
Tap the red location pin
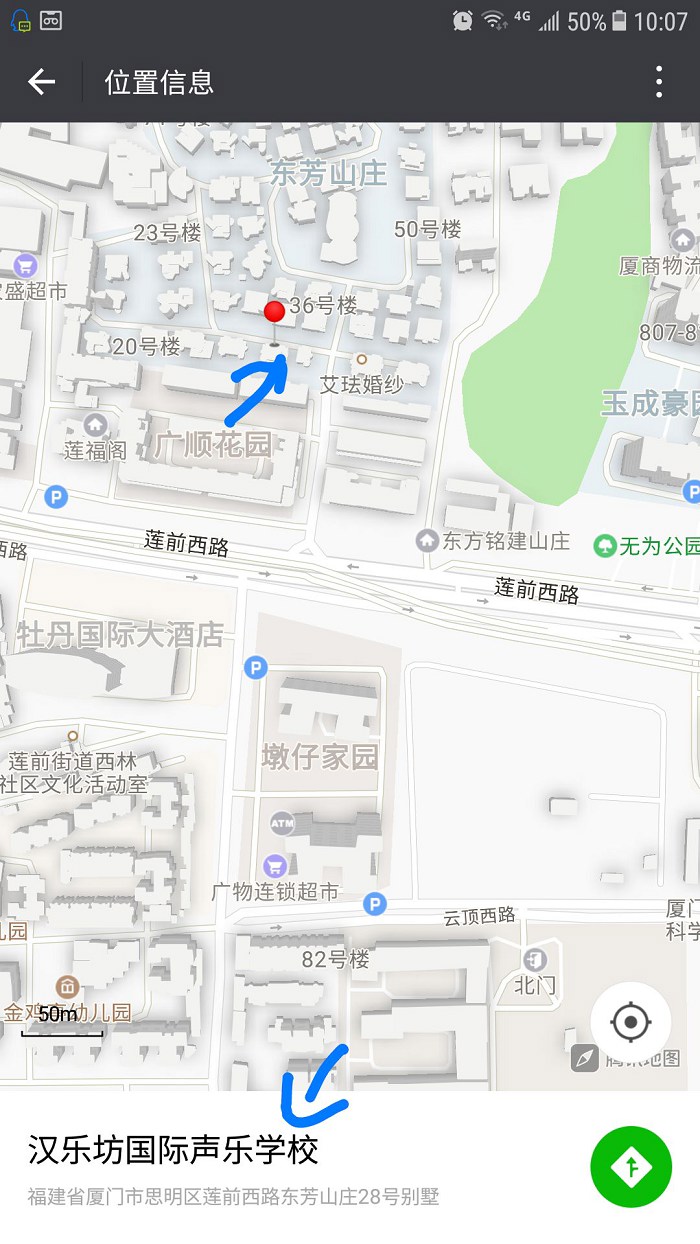pos(274,313)
